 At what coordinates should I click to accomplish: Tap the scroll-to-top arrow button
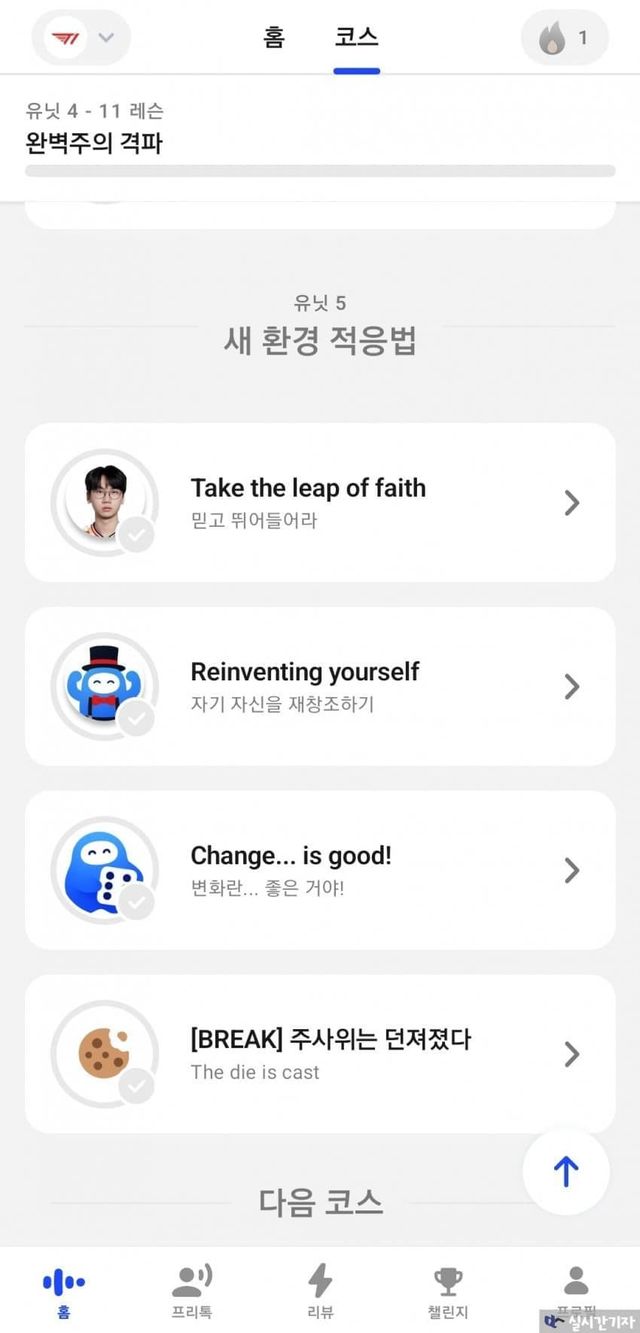click(566, 1172)
